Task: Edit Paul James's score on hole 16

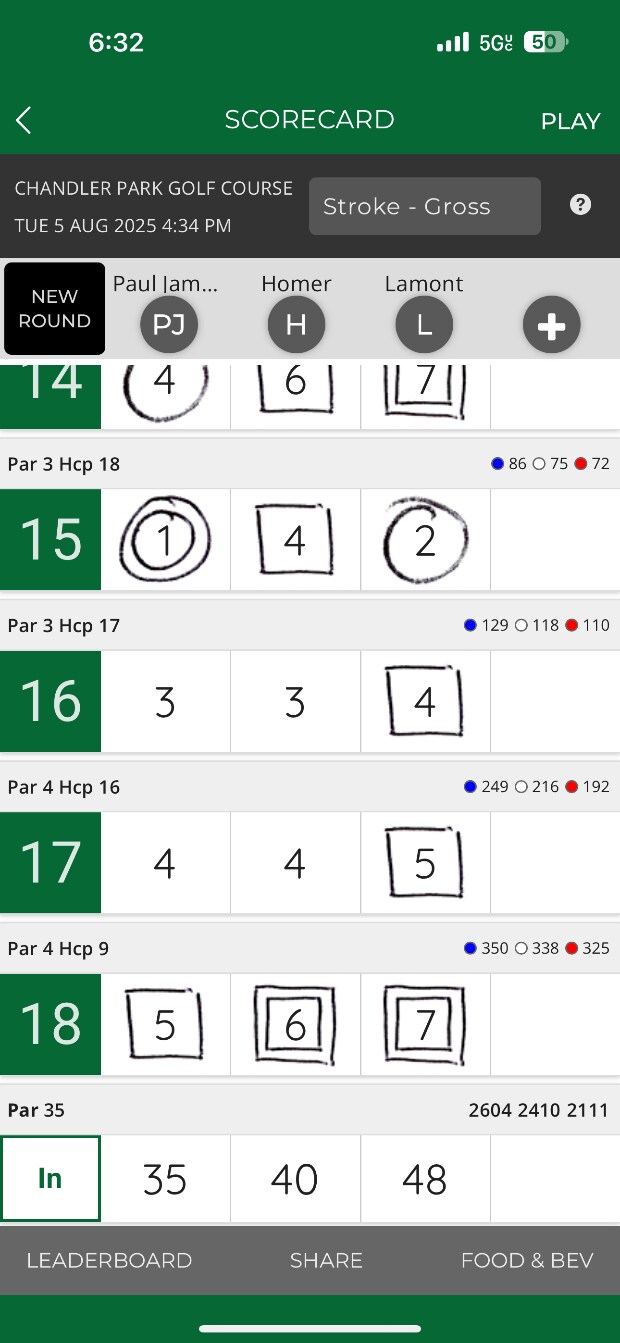Action: [165, 702]
